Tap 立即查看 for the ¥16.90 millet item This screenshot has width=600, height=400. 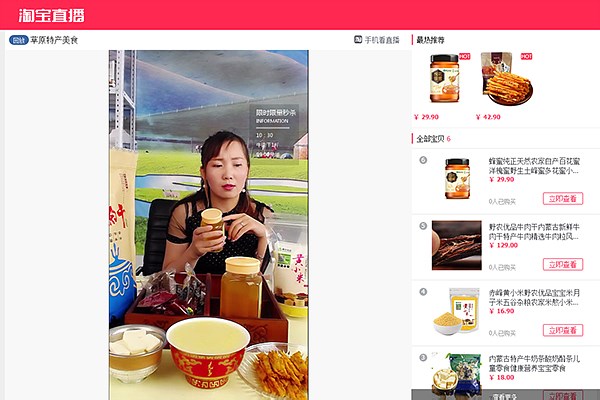pyautogui.click(x=563, y=330)
